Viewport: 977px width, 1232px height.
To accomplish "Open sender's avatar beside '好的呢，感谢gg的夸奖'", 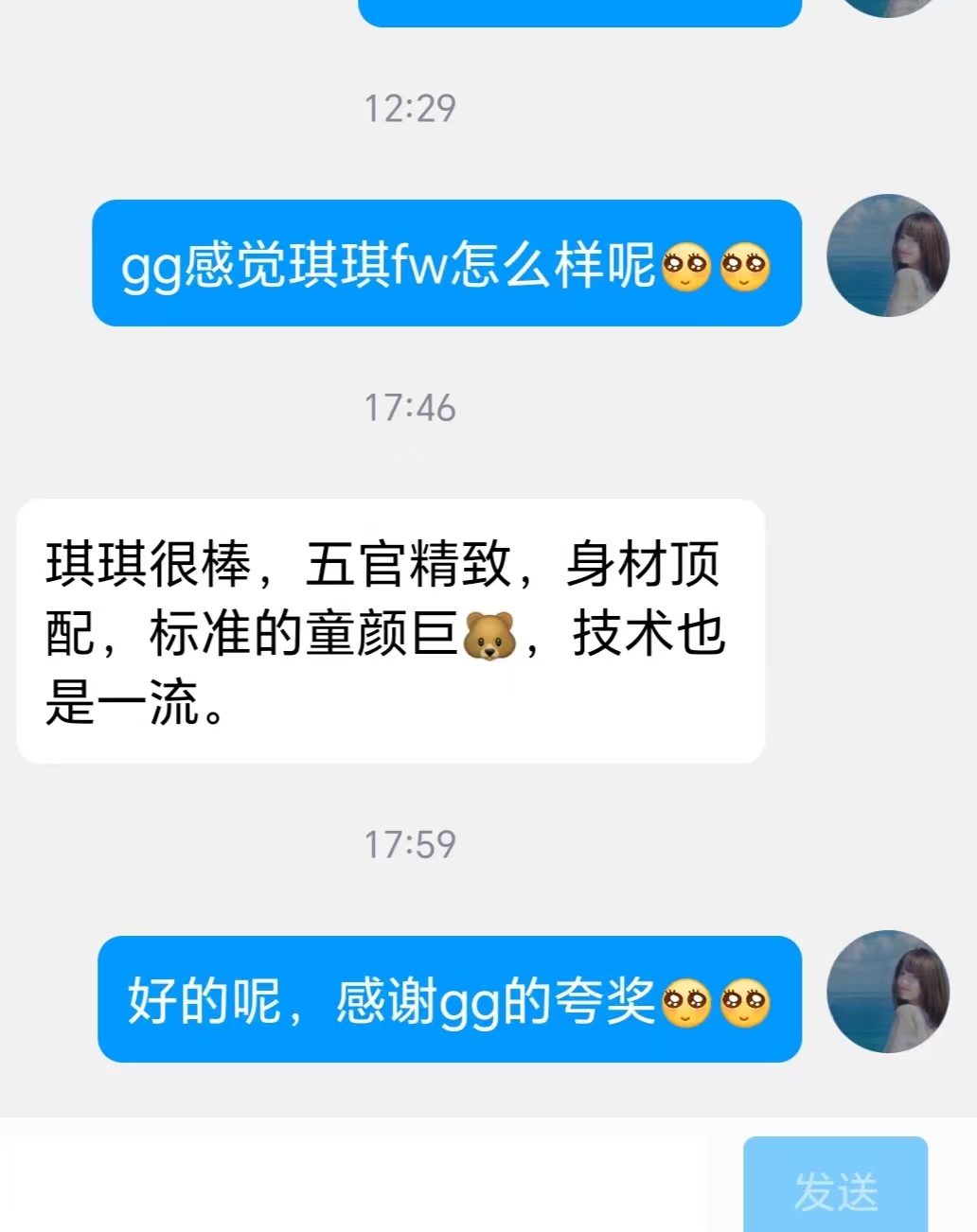I will [888, 992].
